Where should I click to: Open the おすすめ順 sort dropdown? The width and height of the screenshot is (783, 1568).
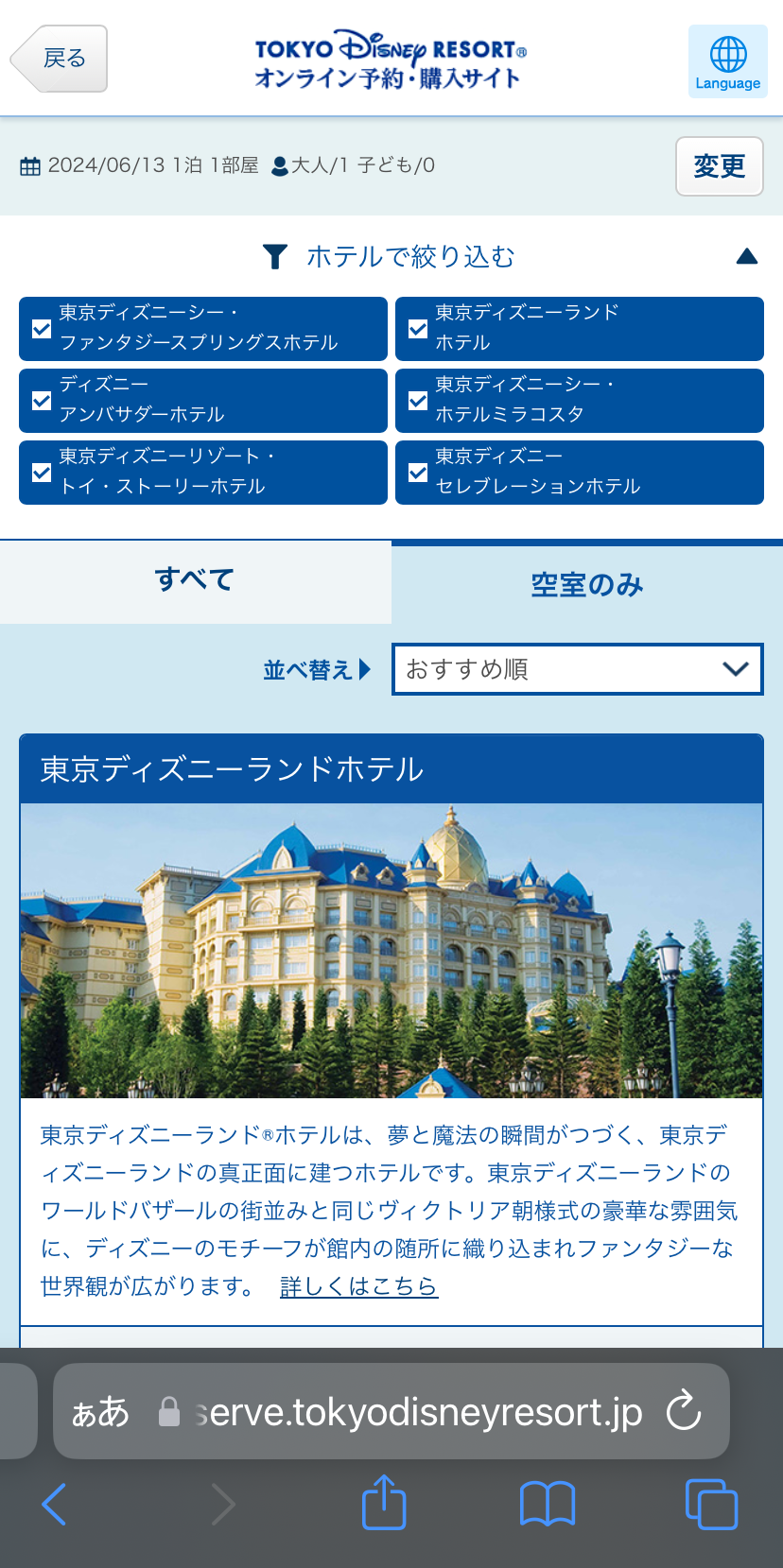click(x=577, y=669)
